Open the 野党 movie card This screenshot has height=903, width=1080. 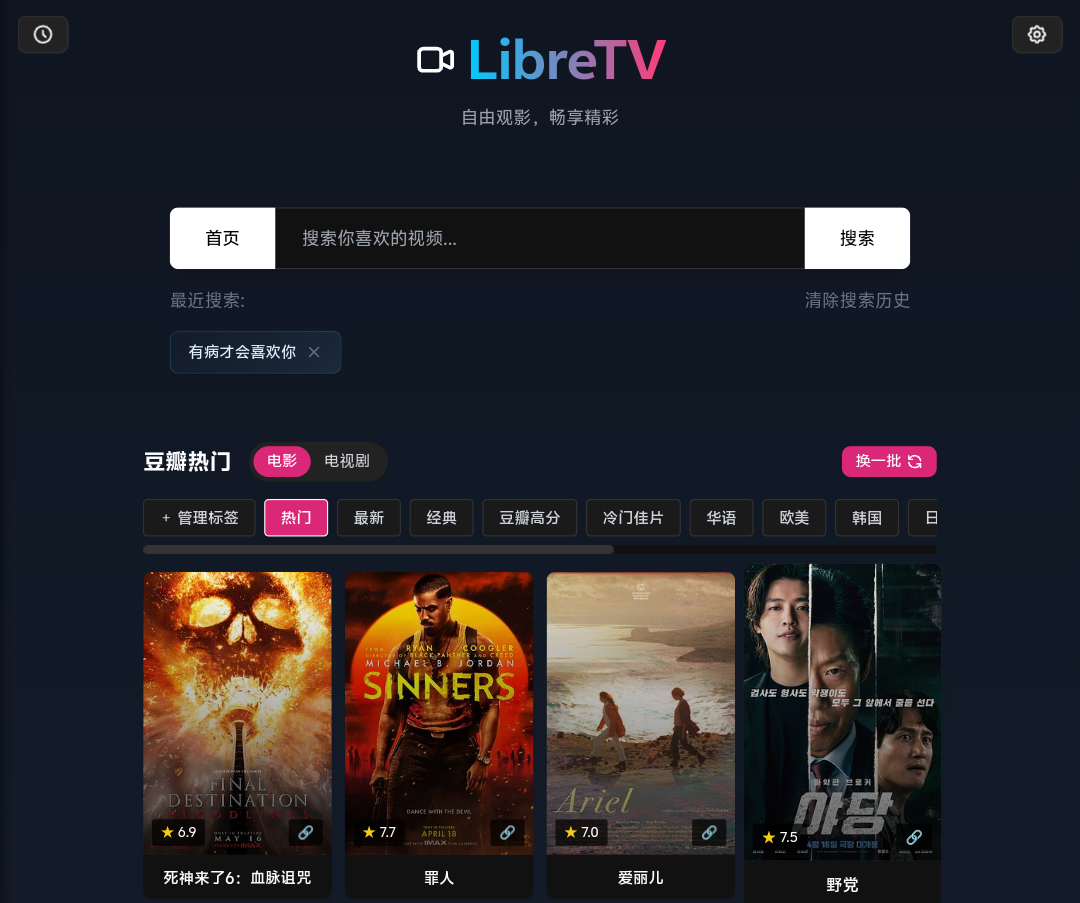pyautogui.click(x=842, y=720)
